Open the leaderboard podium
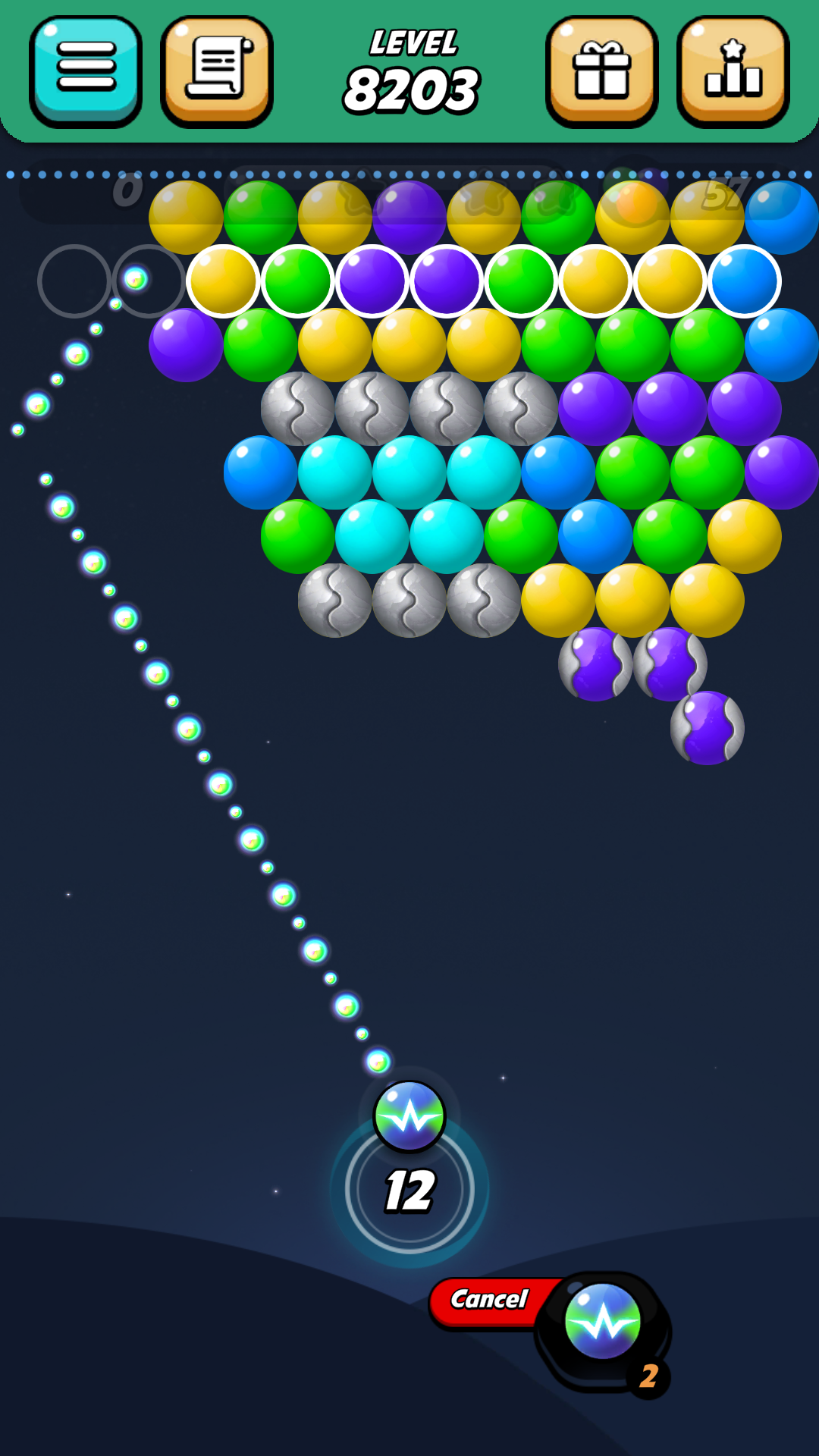 [x=733, y=71]
